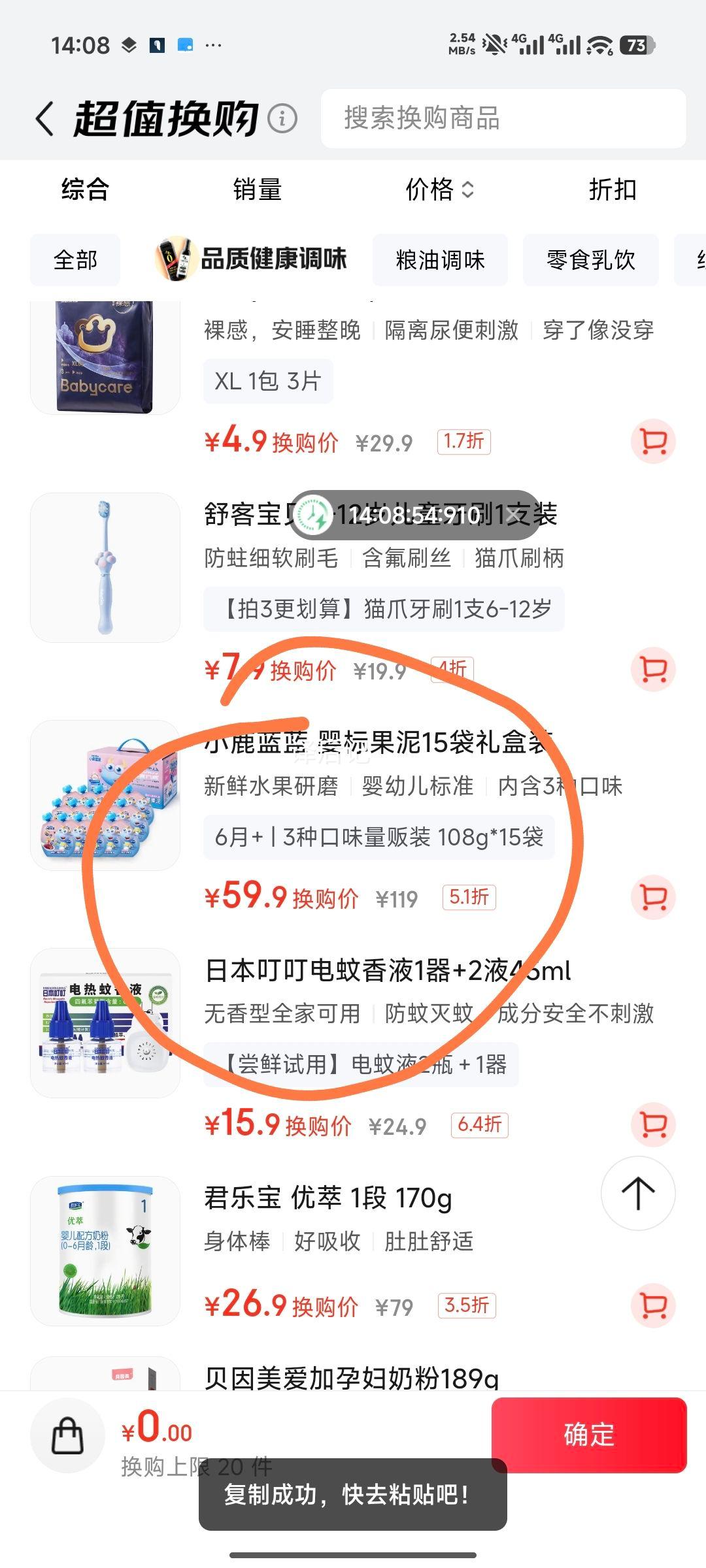The height and width of the screenshot is (1568, 706).
Task: Switch to the 综合 tab
Action: tap(84, 190)
